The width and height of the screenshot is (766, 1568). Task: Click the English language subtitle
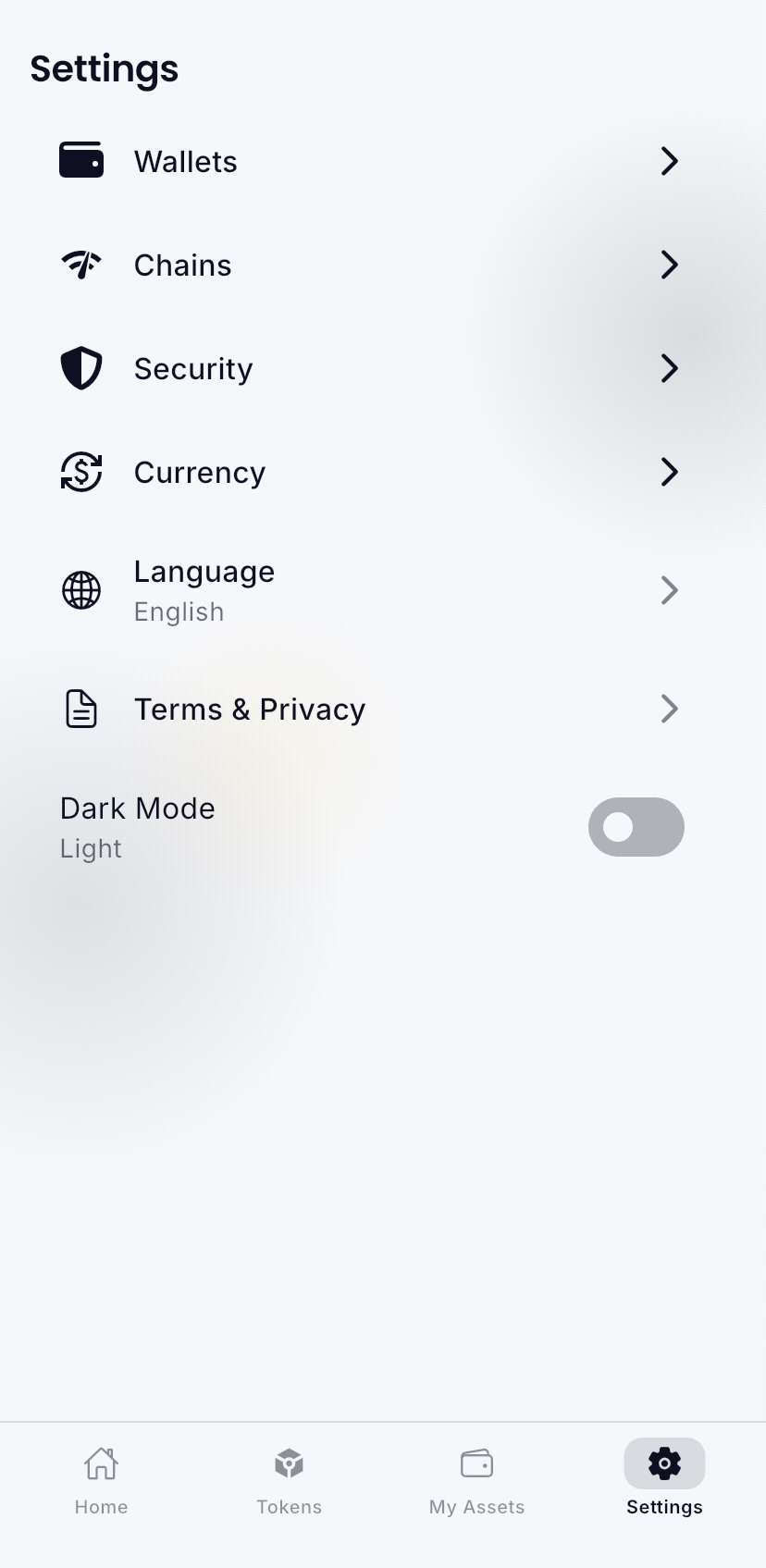(179, 611)
